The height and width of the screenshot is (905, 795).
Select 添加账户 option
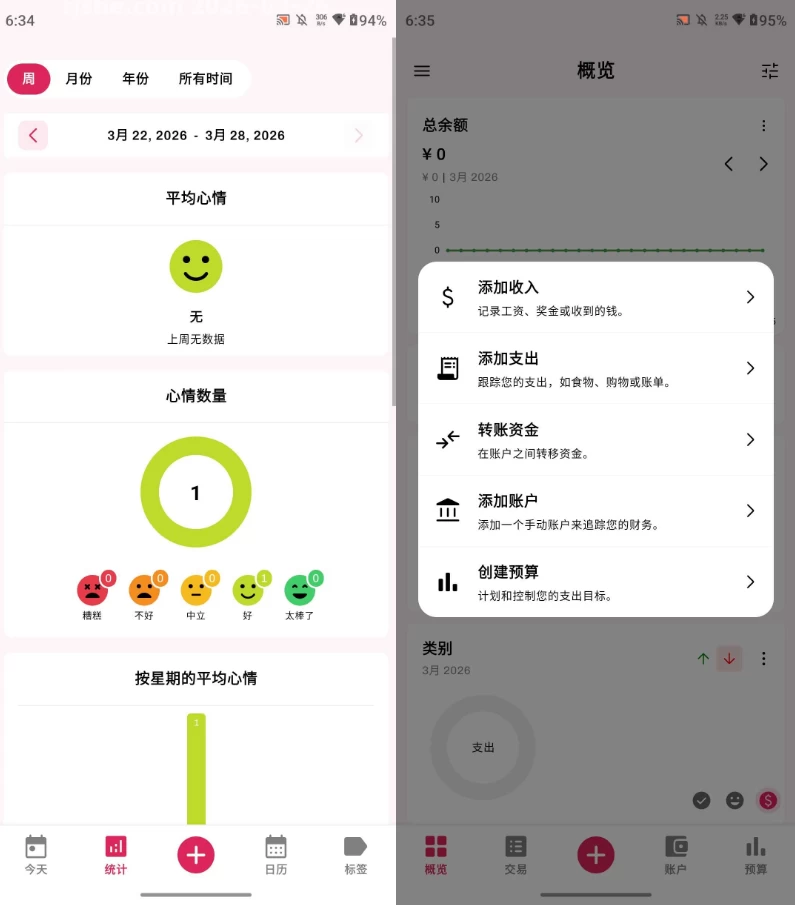click(x=595, y=511)
